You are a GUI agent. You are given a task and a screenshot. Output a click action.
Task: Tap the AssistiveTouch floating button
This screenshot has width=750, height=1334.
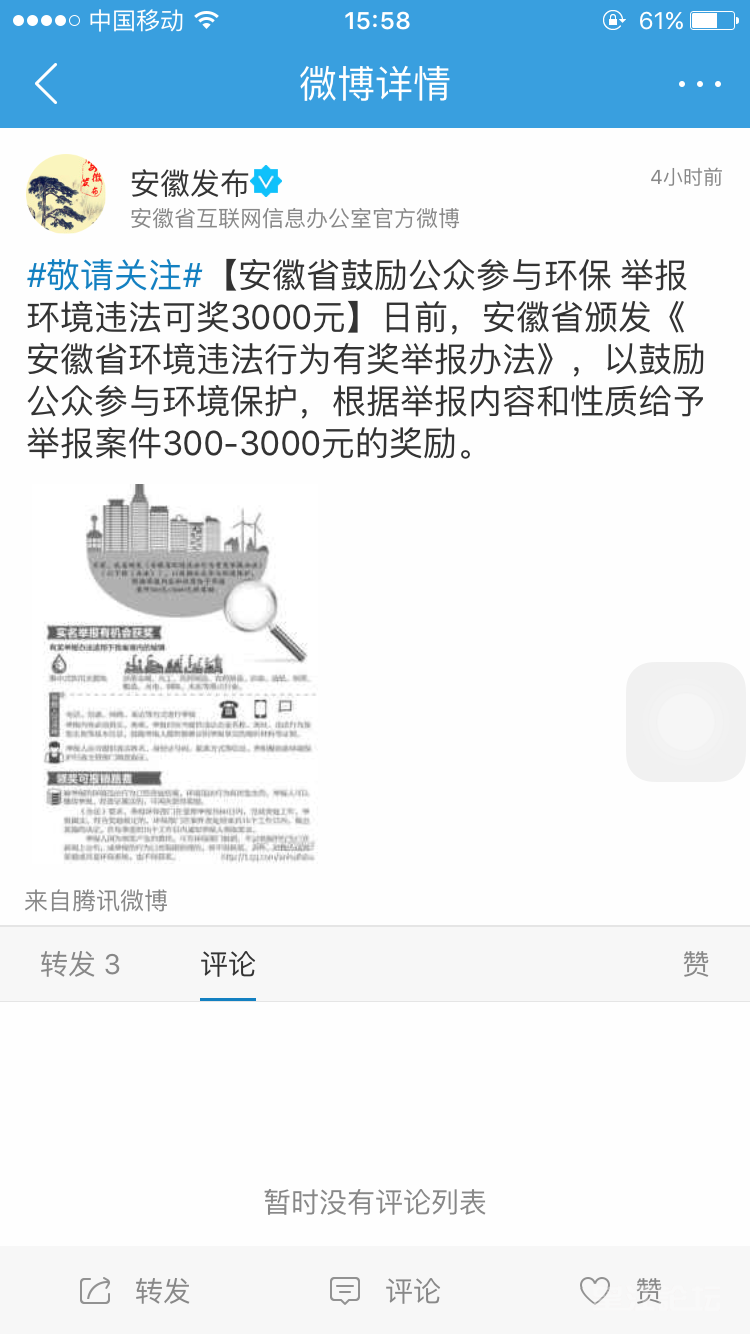686,722
